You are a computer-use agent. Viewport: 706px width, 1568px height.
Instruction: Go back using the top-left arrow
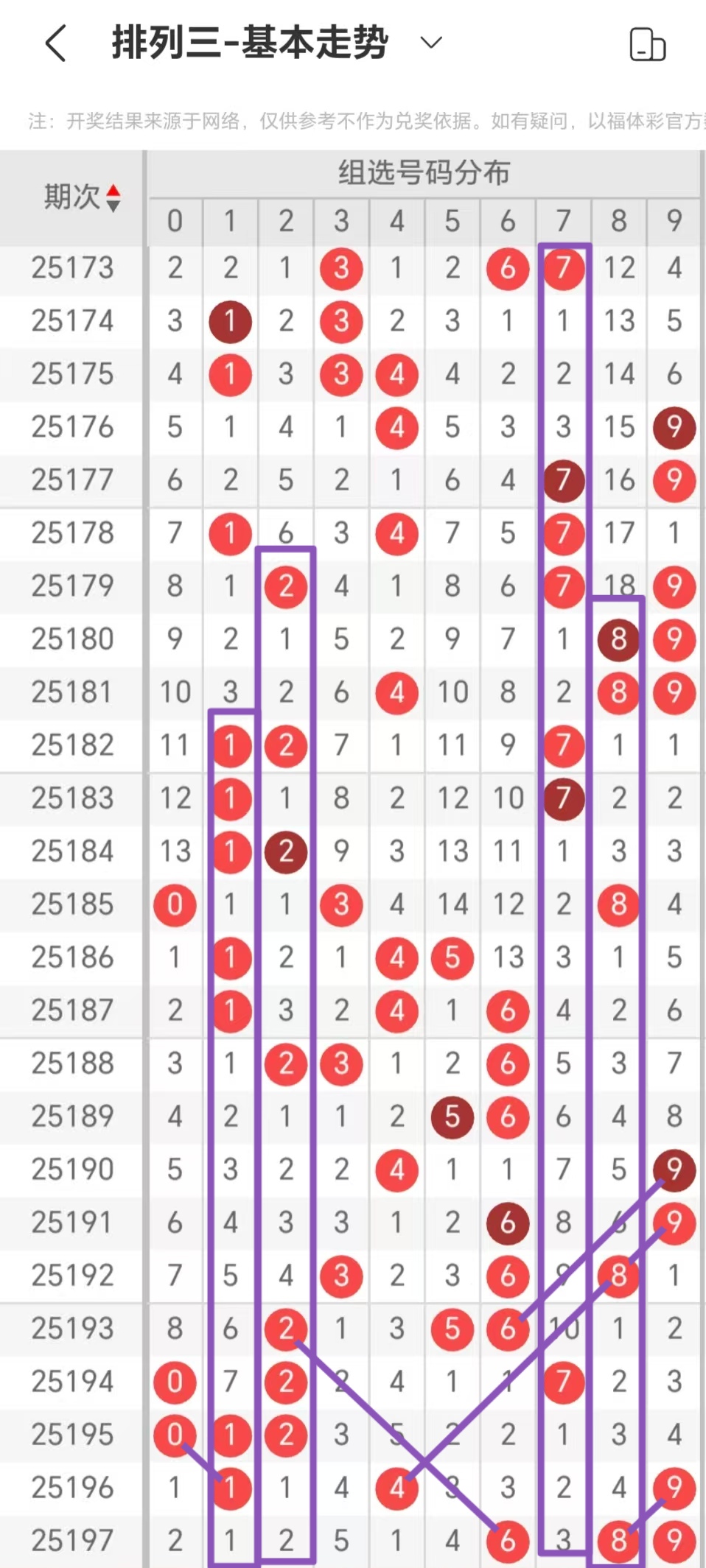coord(56,43)
